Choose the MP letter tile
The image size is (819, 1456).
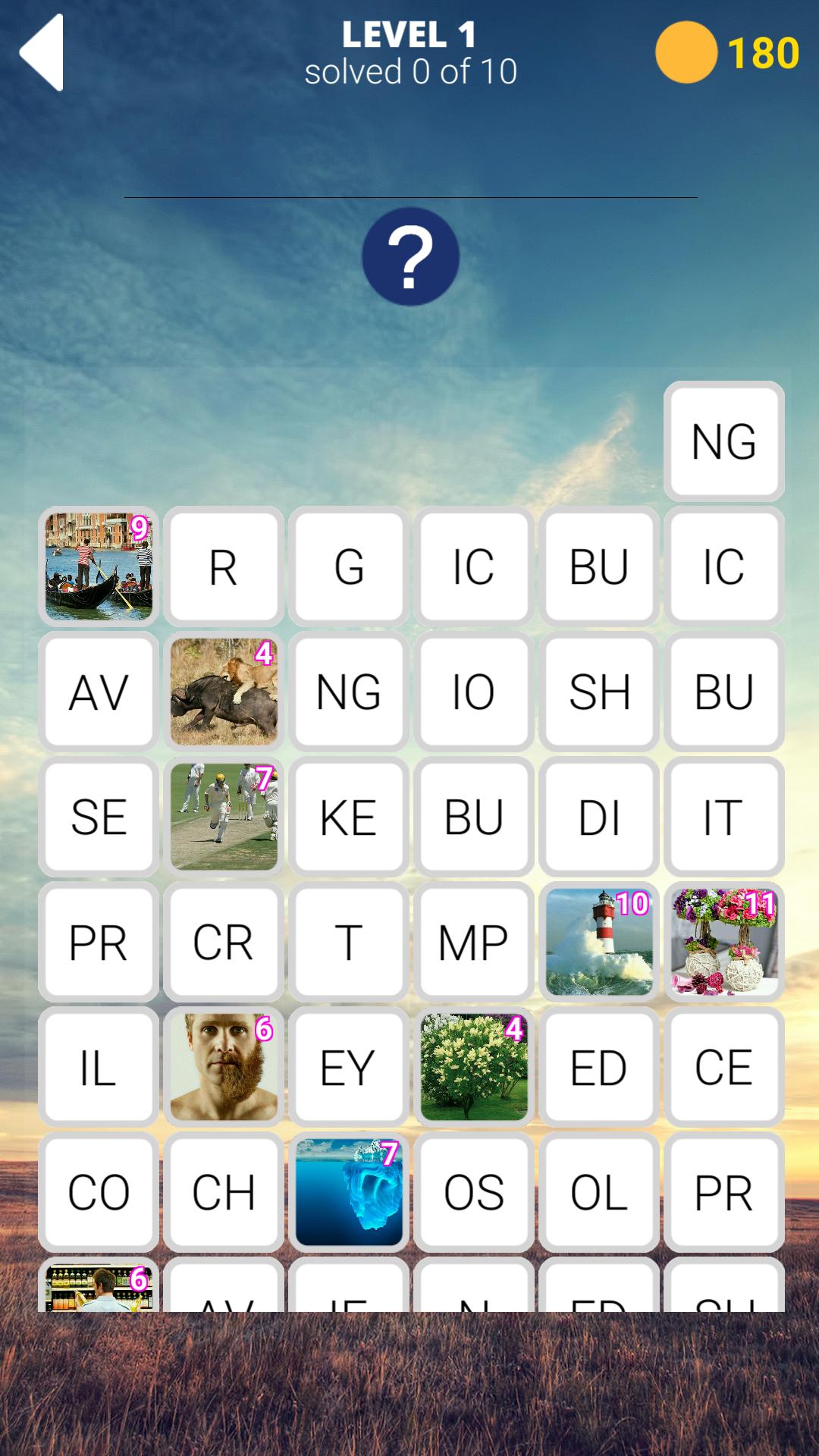[x=474, y=942]
